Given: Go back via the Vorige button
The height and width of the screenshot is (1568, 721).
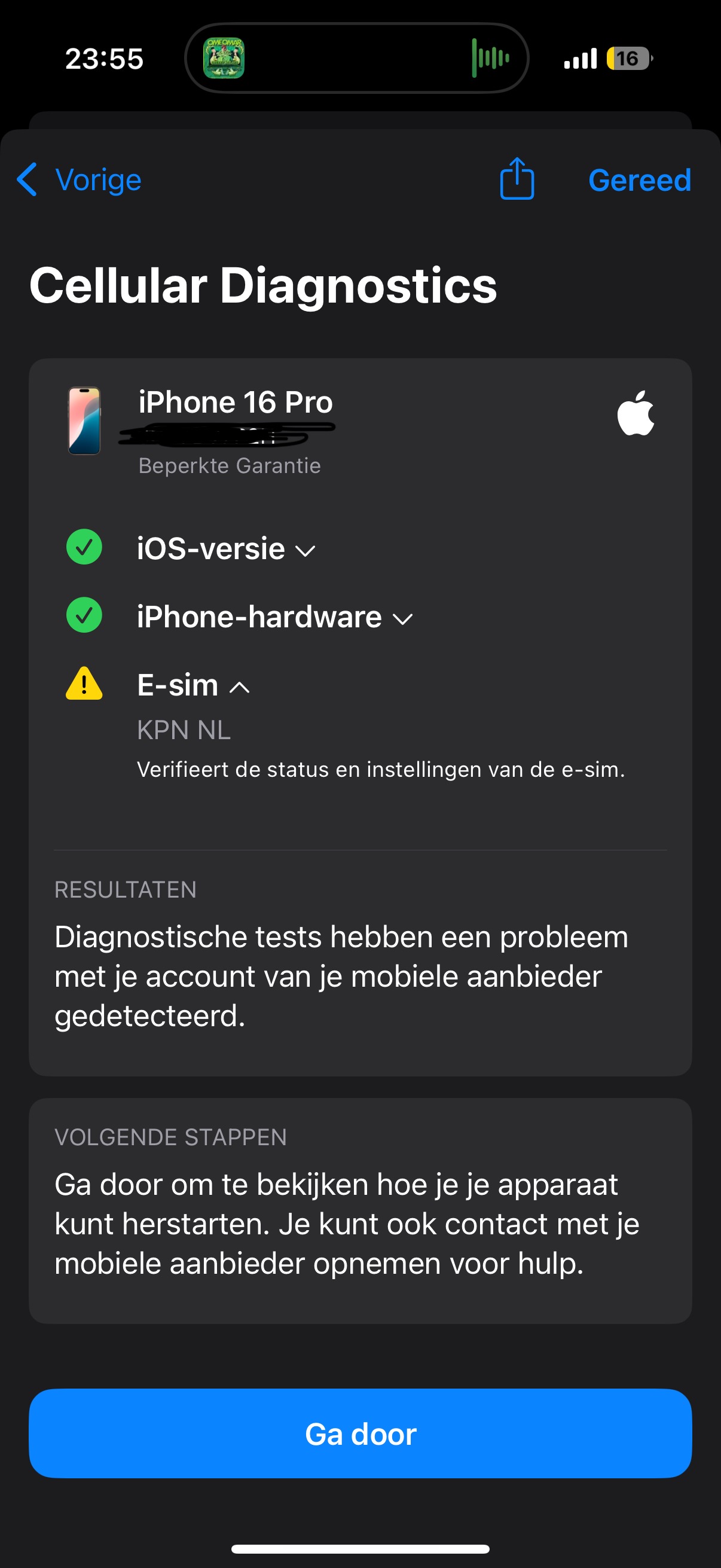Looking at the screenshot, I should (79, 179).
